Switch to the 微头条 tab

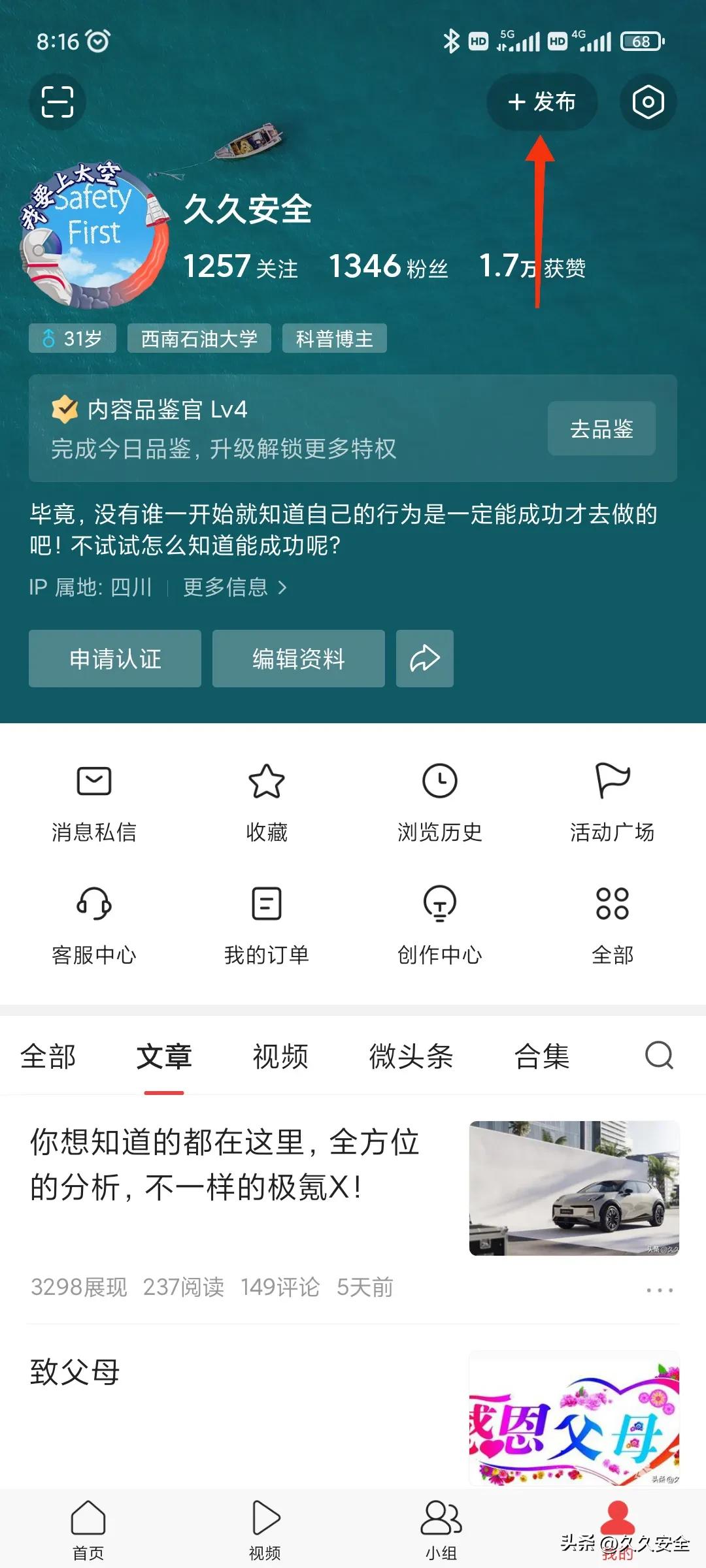(411, 1056)
